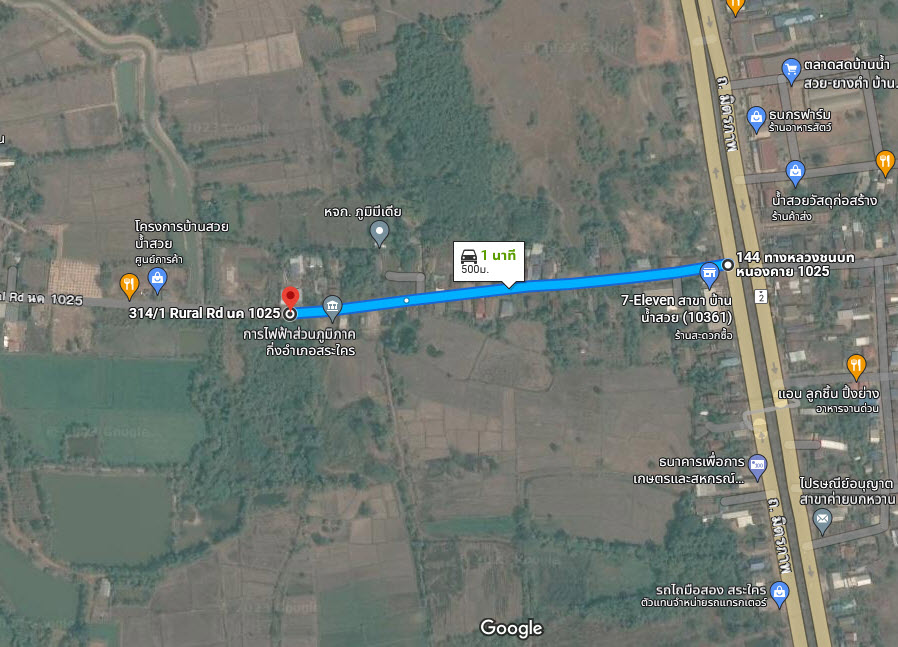This screenshot has height=647, width=898.
Task: Tap the origin point at 144 ทางหลวงชนบท
Action: (x=728, y=265)
